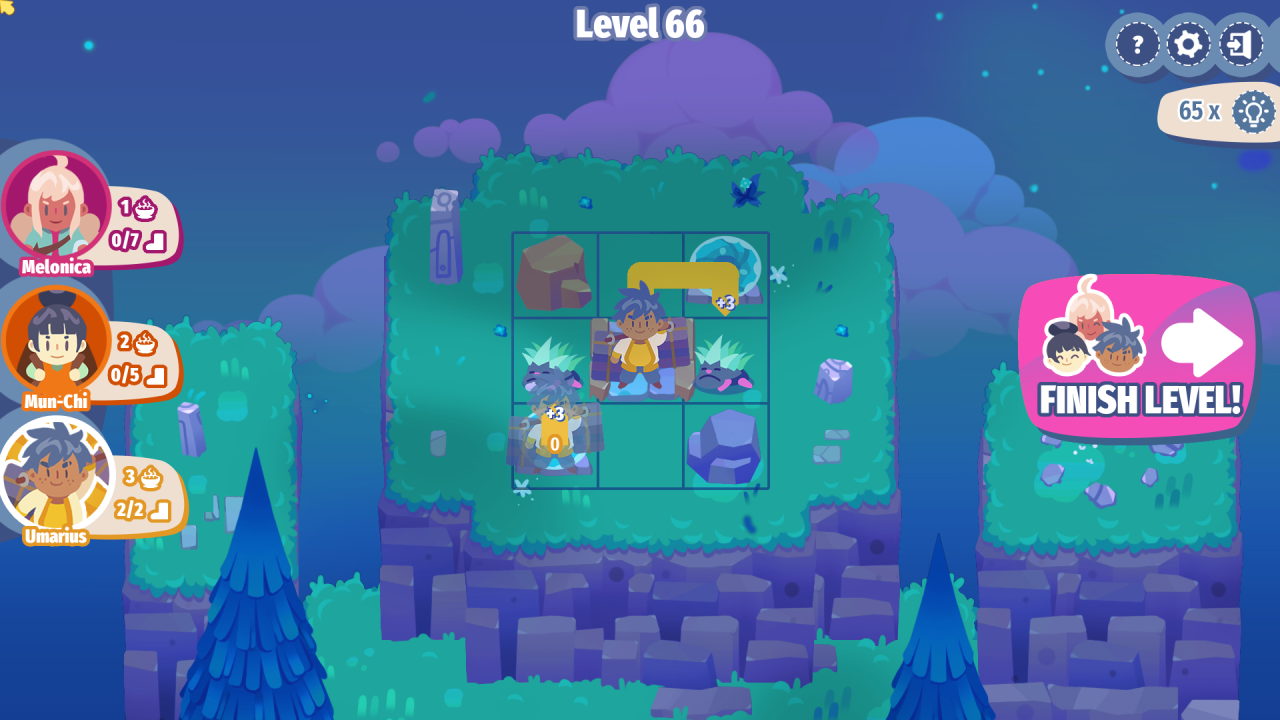The height and width of the screenshot is (720, 1280).
Task: Select Melonica character portrait
Action: pos(56,206)
